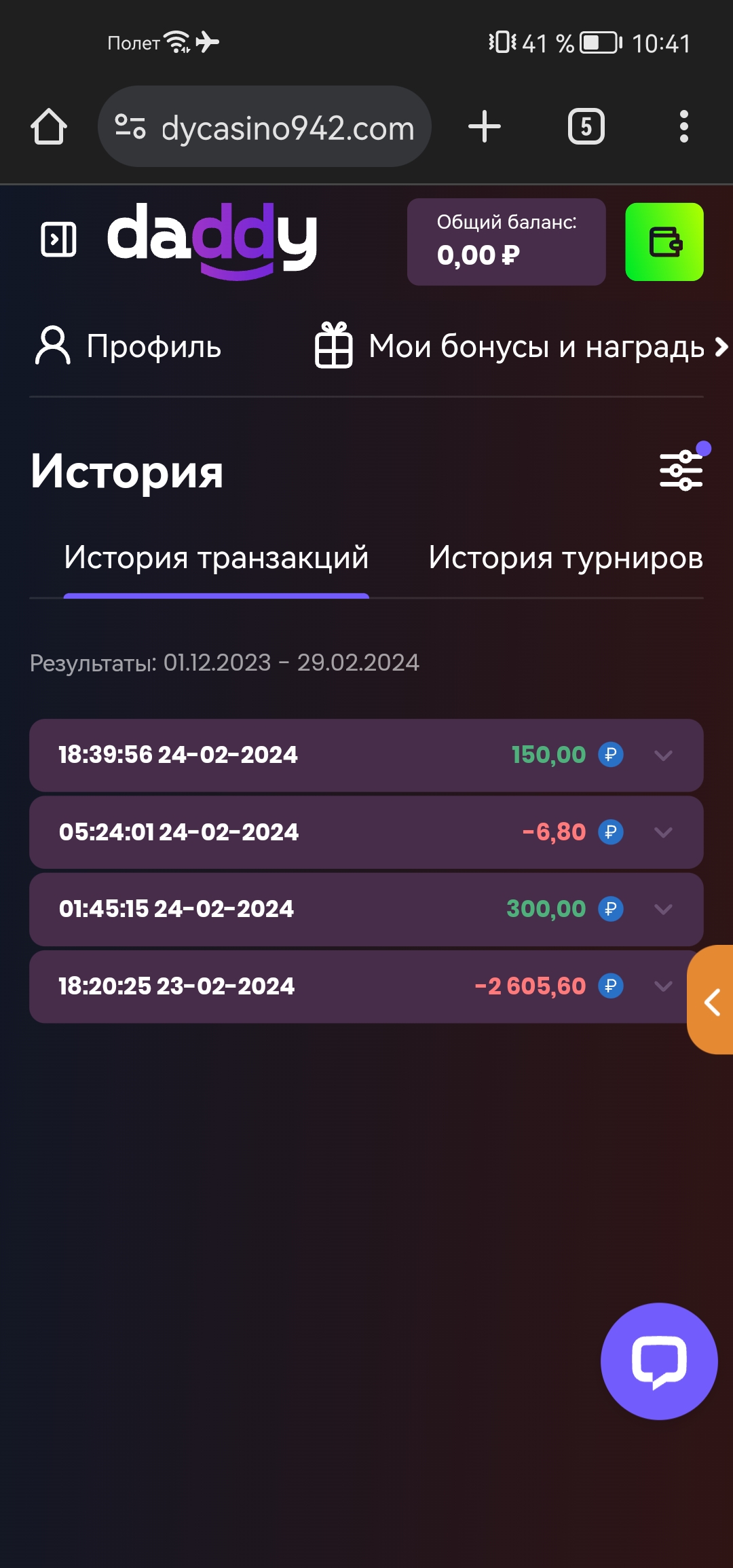Image resolution: width=733 pixels, height=1568 pixels.
Task: Open the history filter settings
Action: [682, 470]
